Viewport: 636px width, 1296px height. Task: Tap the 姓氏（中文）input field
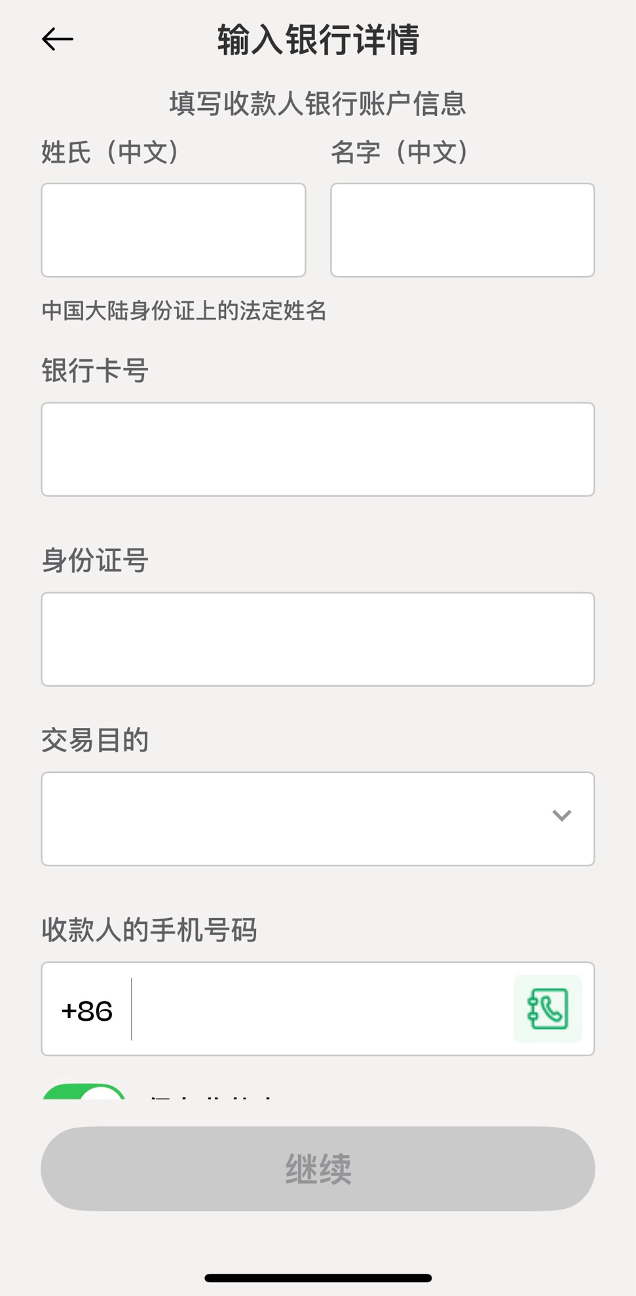click(173, 230)
